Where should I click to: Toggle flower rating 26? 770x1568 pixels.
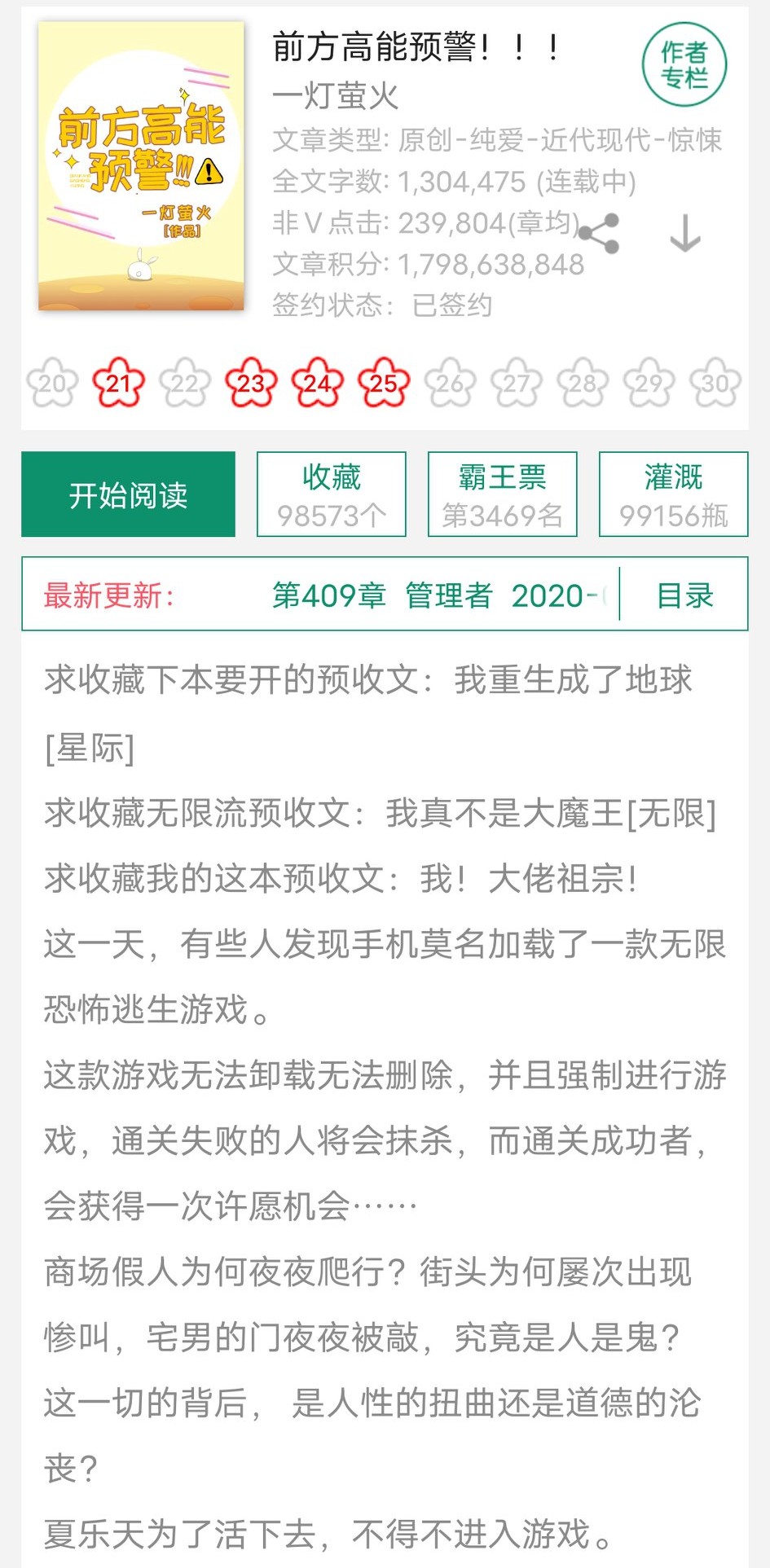[x=449, y=383]
